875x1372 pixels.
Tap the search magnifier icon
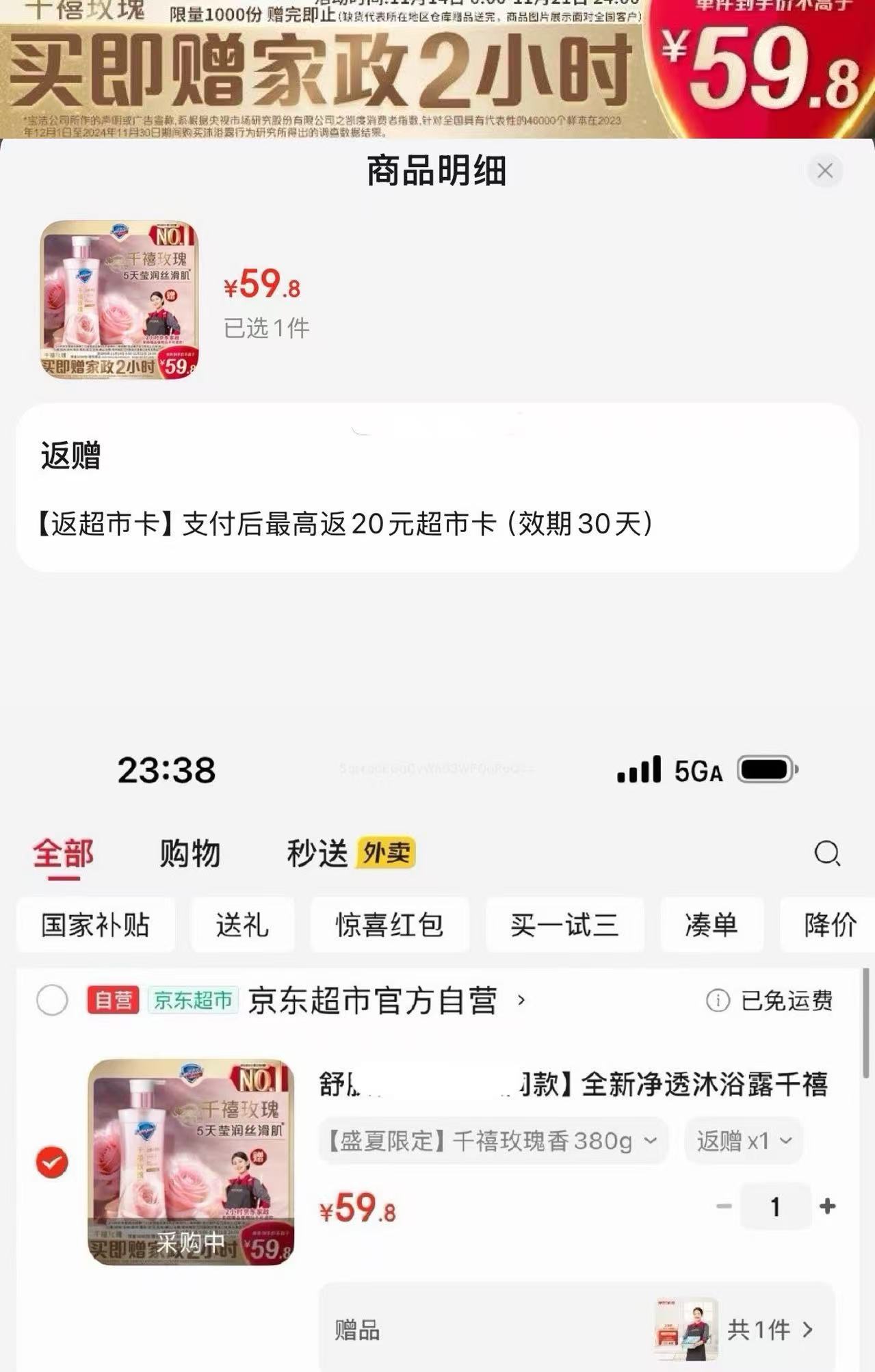coord(826,854)
